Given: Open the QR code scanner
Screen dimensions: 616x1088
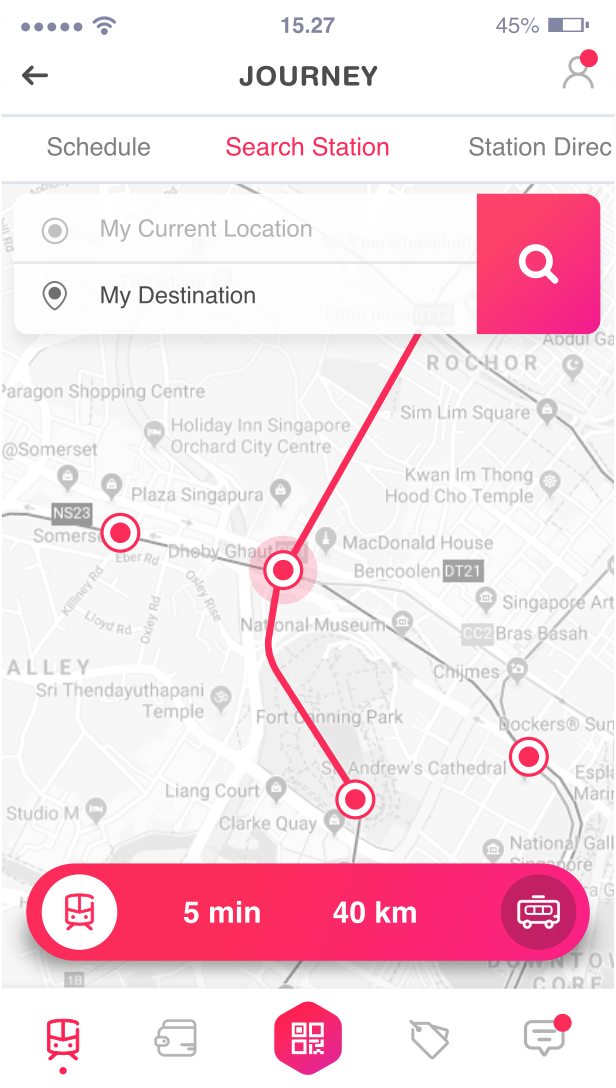Looking at the screenshot, I should point(308,1040).
